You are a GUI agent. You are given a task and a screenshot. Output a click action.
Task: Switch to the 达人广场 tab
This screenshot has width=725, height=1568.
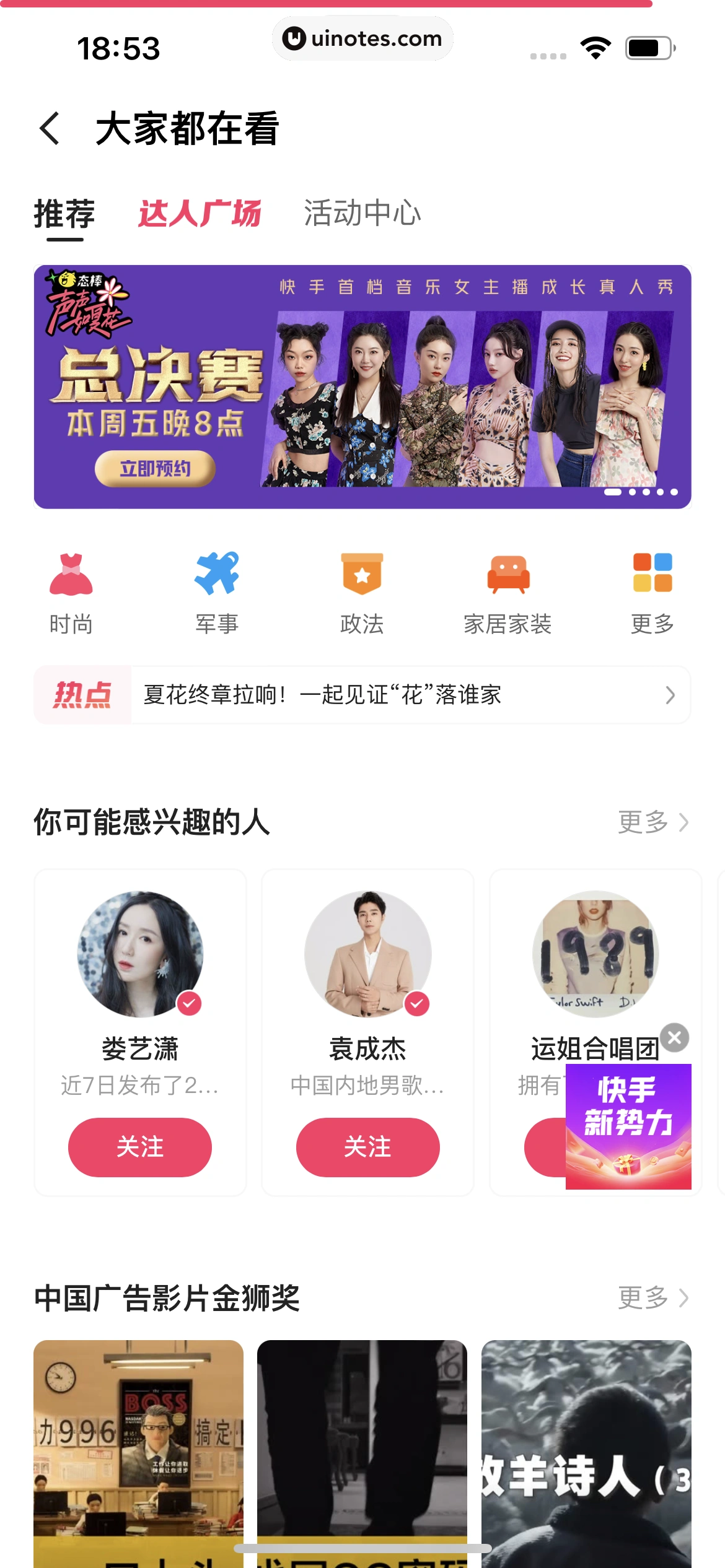tap(199, 214)
